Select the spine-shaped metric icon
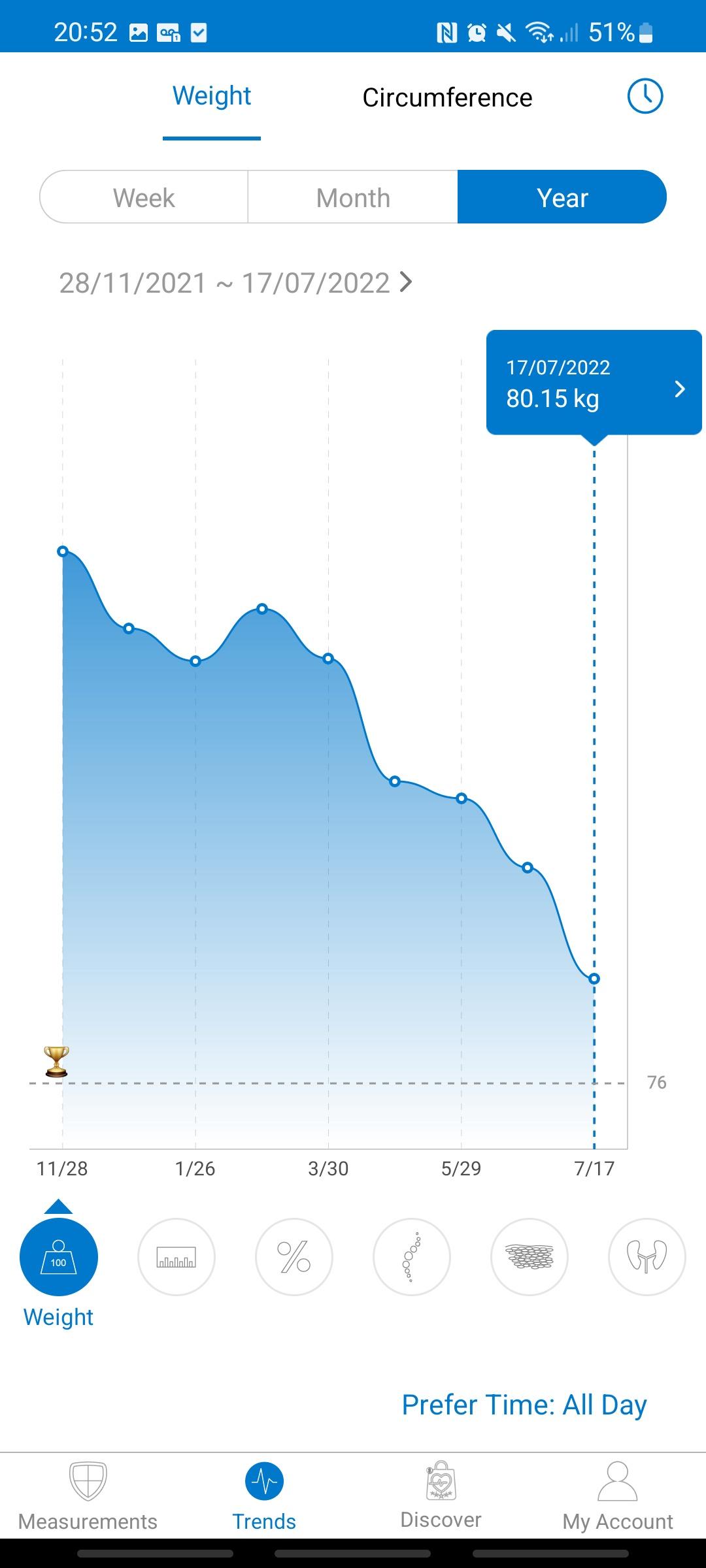706x1568 pixels. click(x=412, y=1256)
